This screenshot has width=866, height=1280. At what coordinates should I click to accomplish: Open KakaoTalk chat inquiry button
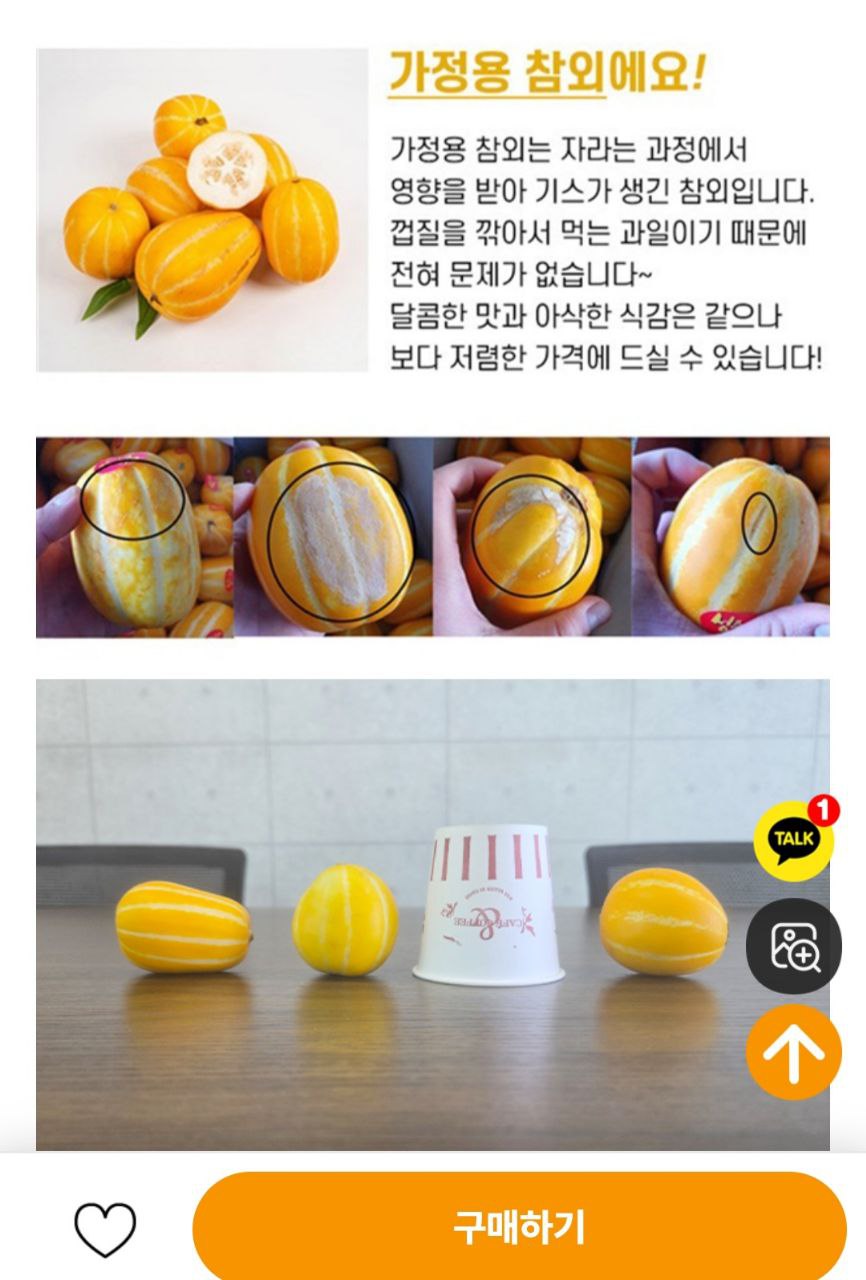[x=793, y=840]
